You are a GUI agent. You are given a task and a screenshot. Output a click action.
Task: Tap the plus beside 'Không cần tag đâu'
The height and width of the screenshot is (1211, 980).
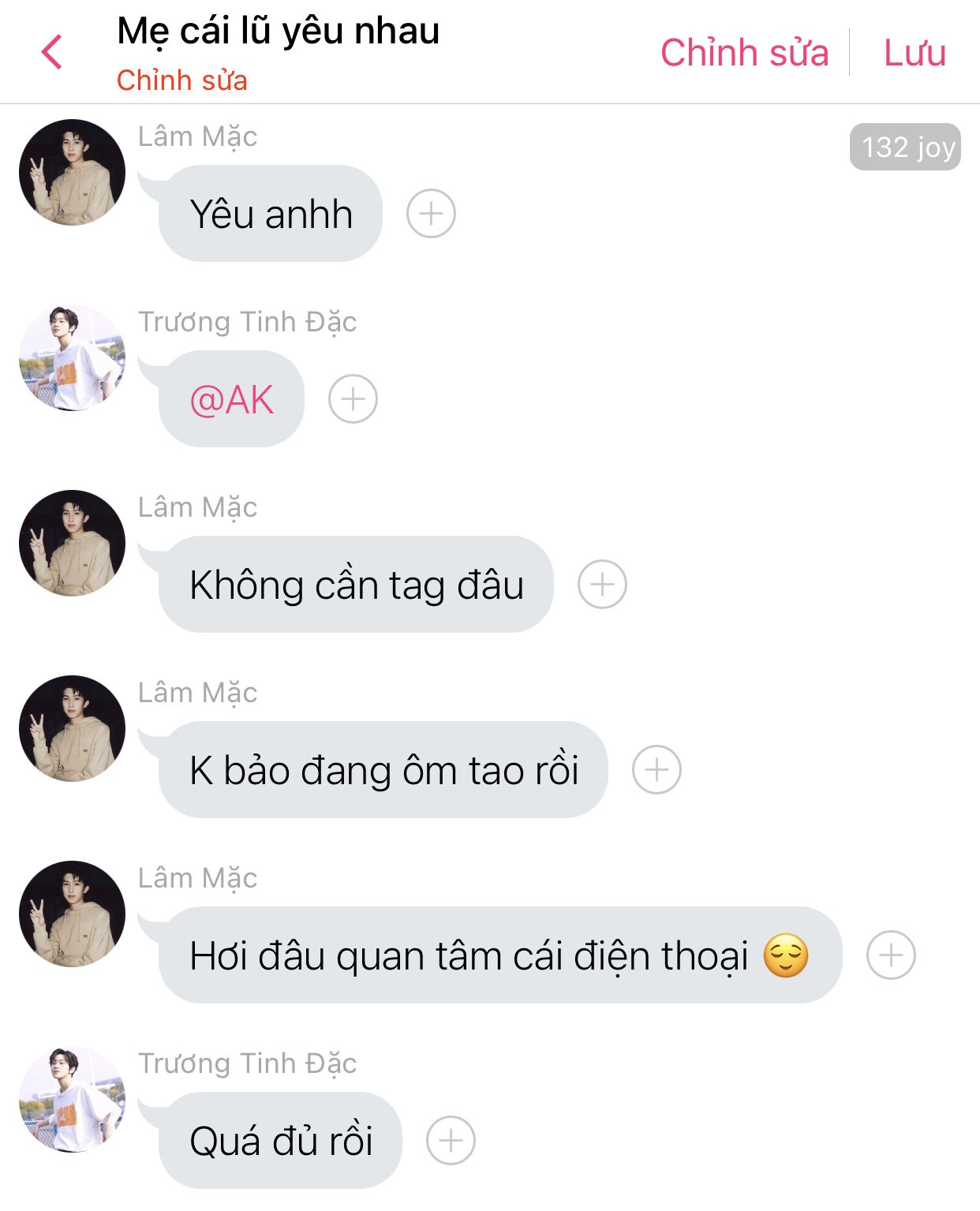[602, 585]
